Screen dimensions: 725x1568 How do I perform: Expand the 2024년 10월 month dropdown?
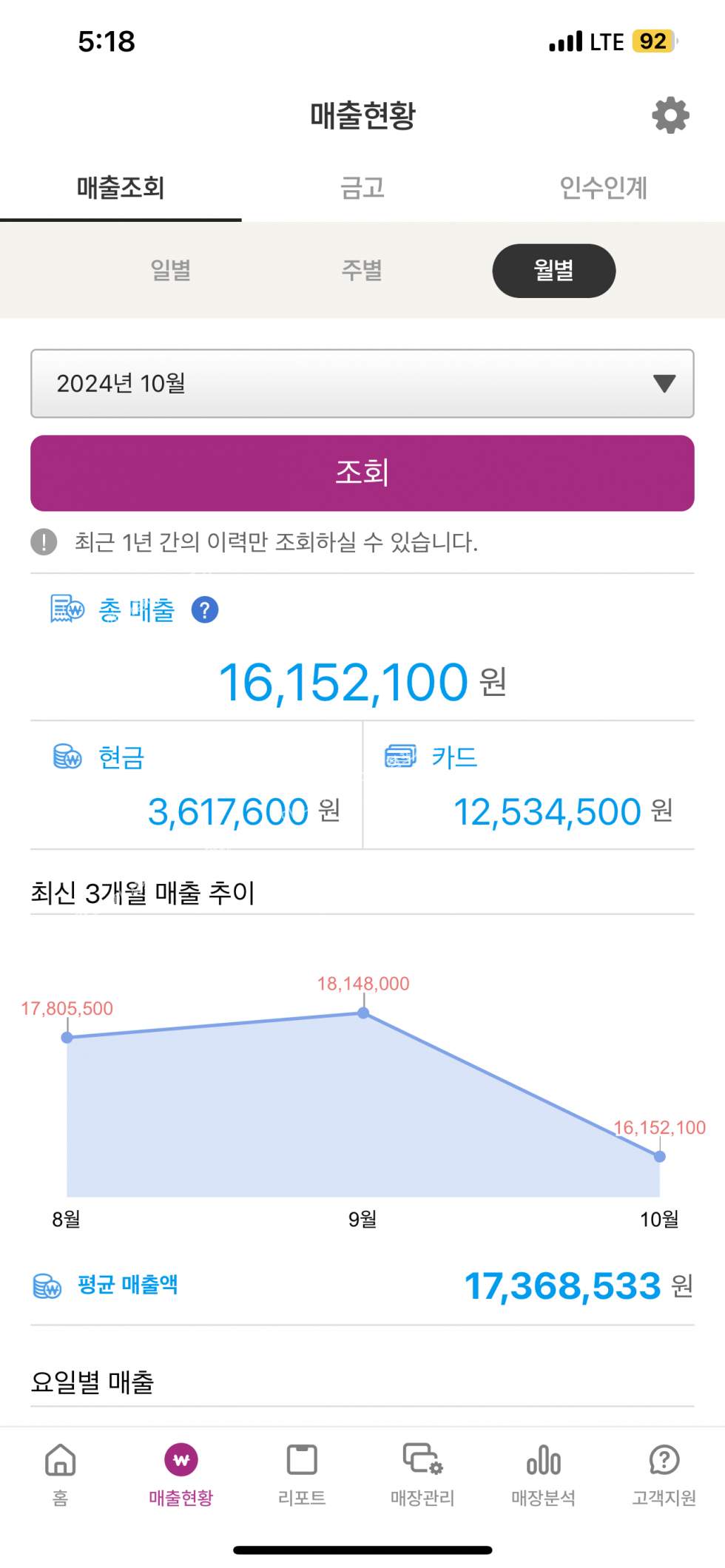pos(362,383)
